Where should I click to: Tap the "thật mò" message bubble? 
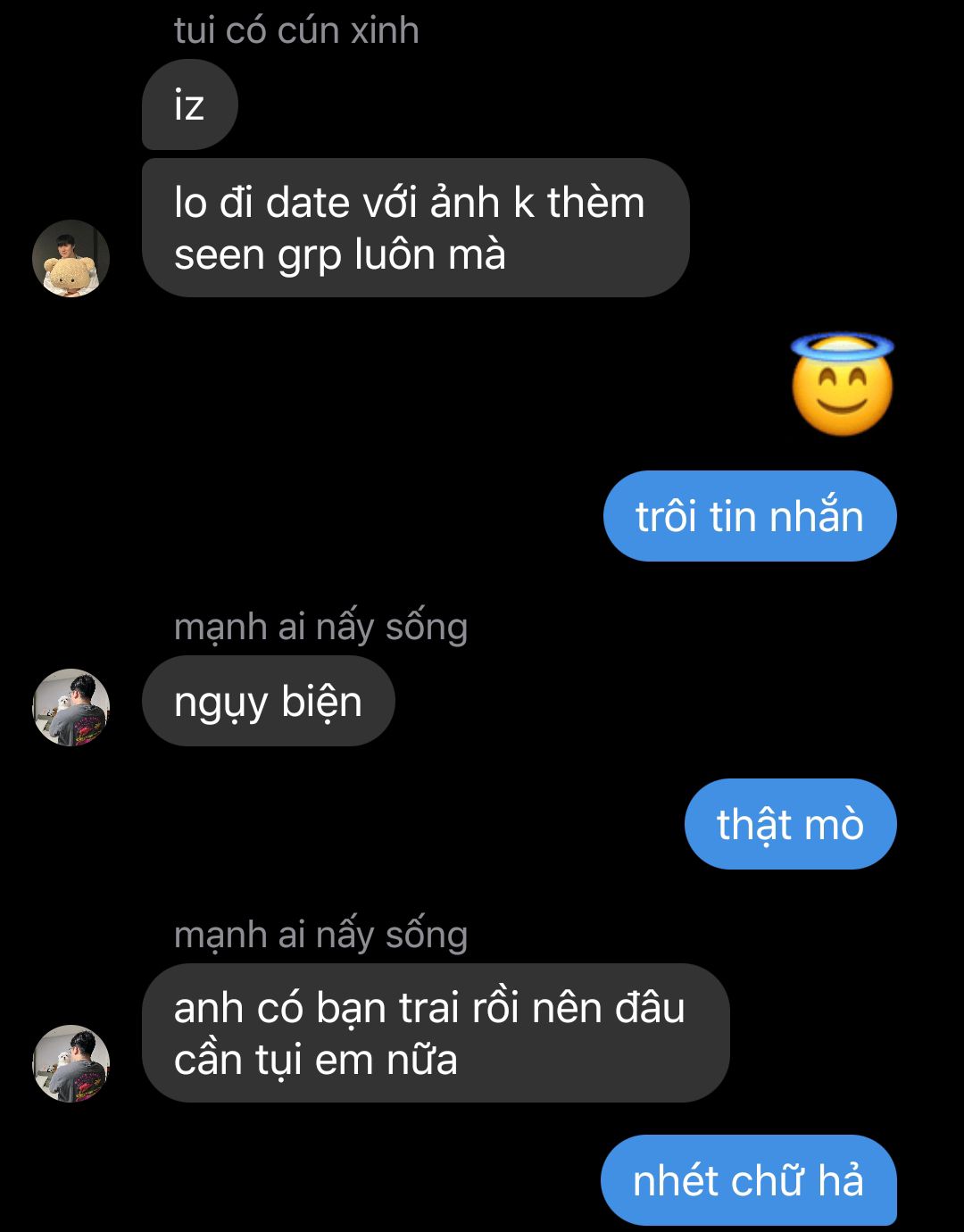(x=790, y=824)
